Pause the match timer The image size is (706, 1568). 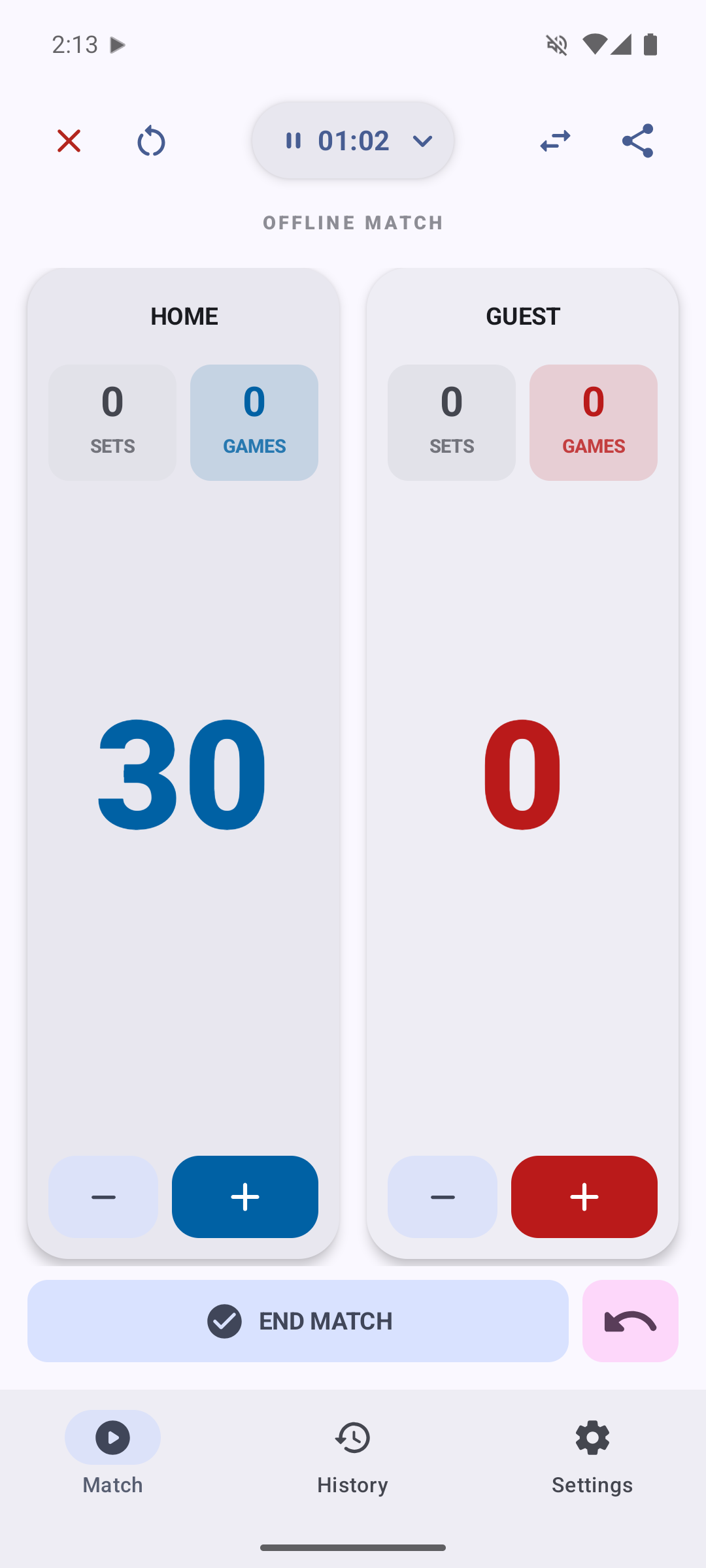(x=294, y=140)
